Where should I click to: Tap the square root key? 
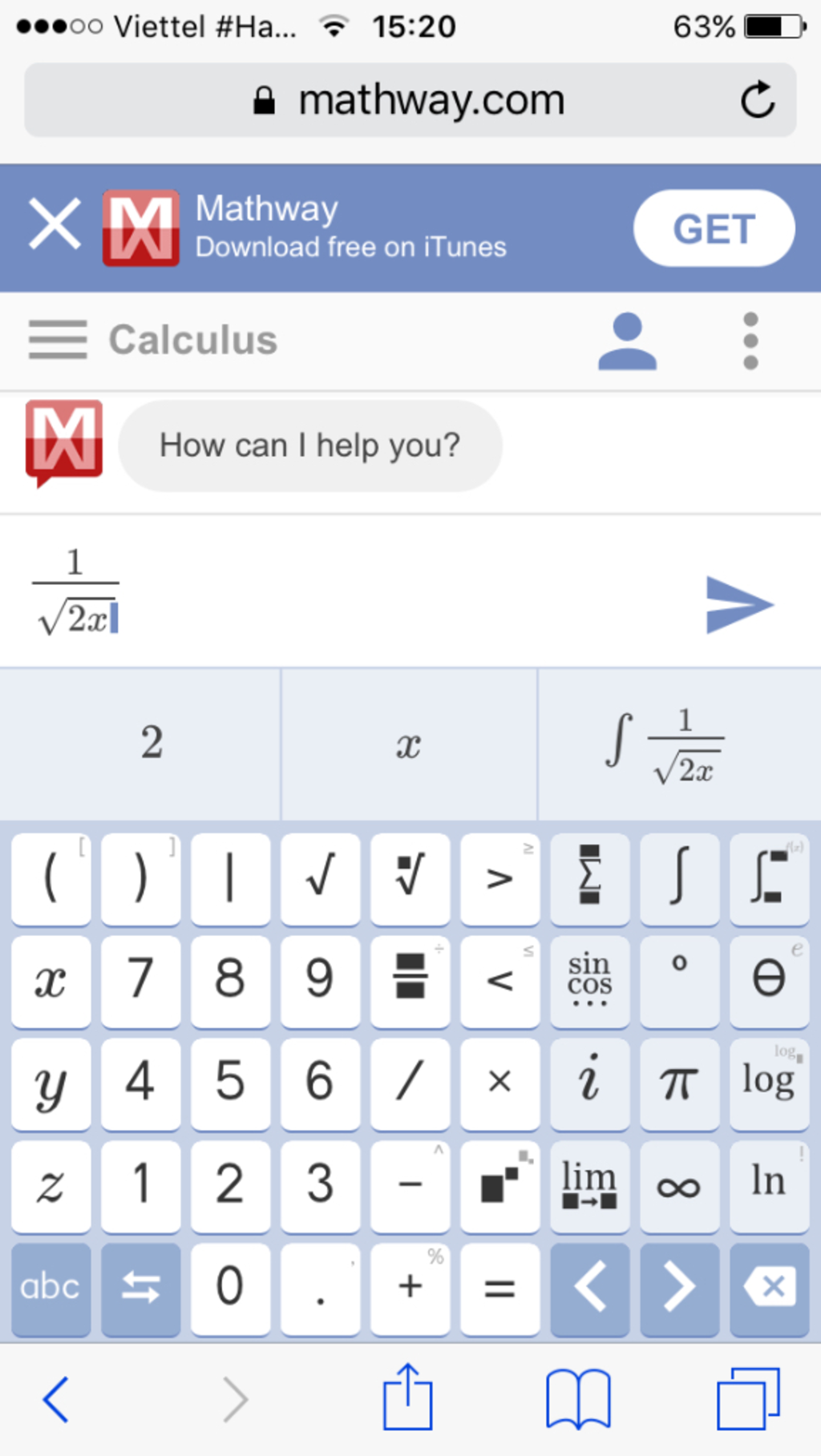320,877
